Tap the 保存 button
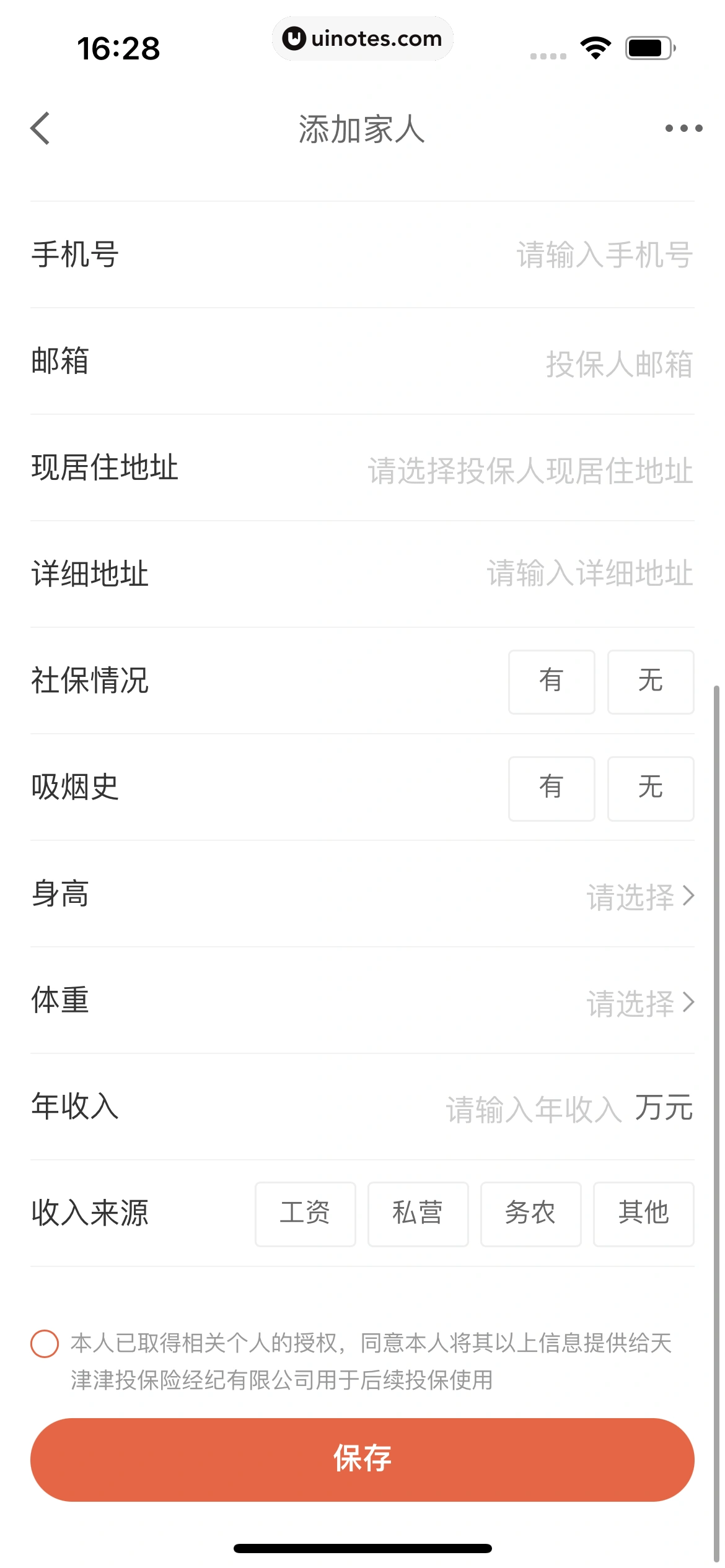 coord(362,1459)
